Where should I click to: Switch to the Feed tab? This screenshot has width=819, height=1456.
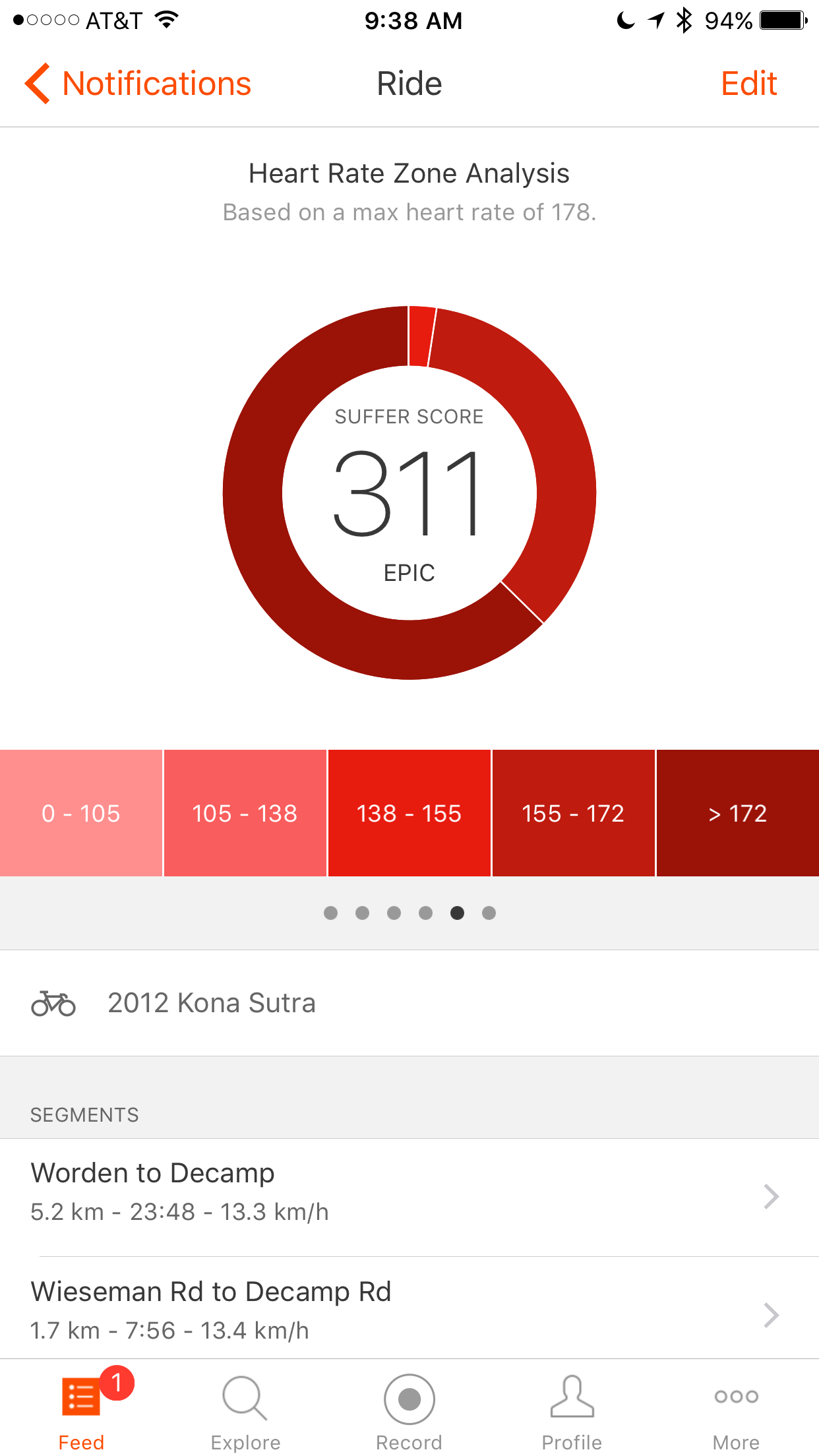(x=82, y=1409)
